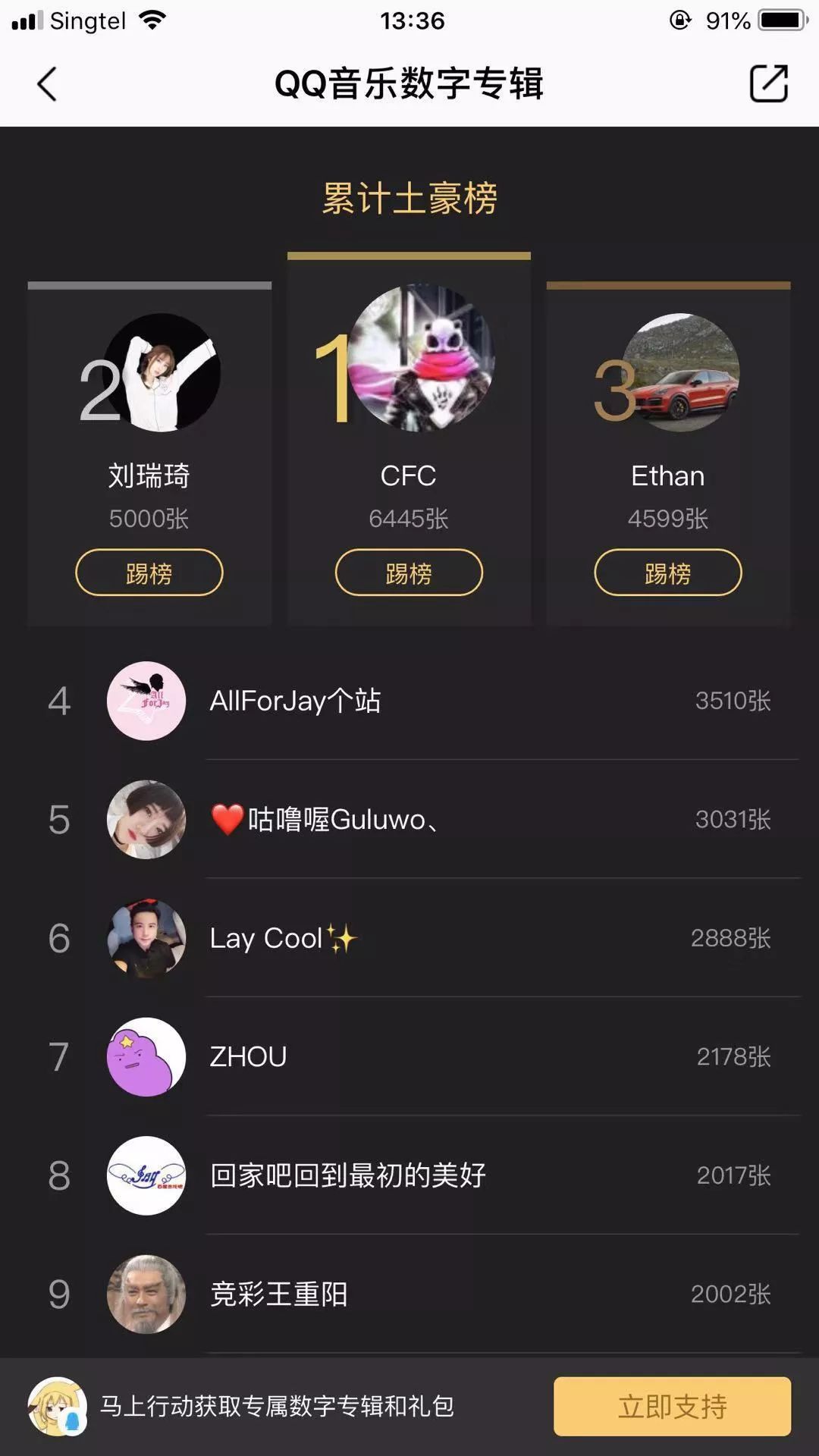Tap 踢榜 under CFC

(409, 573)
